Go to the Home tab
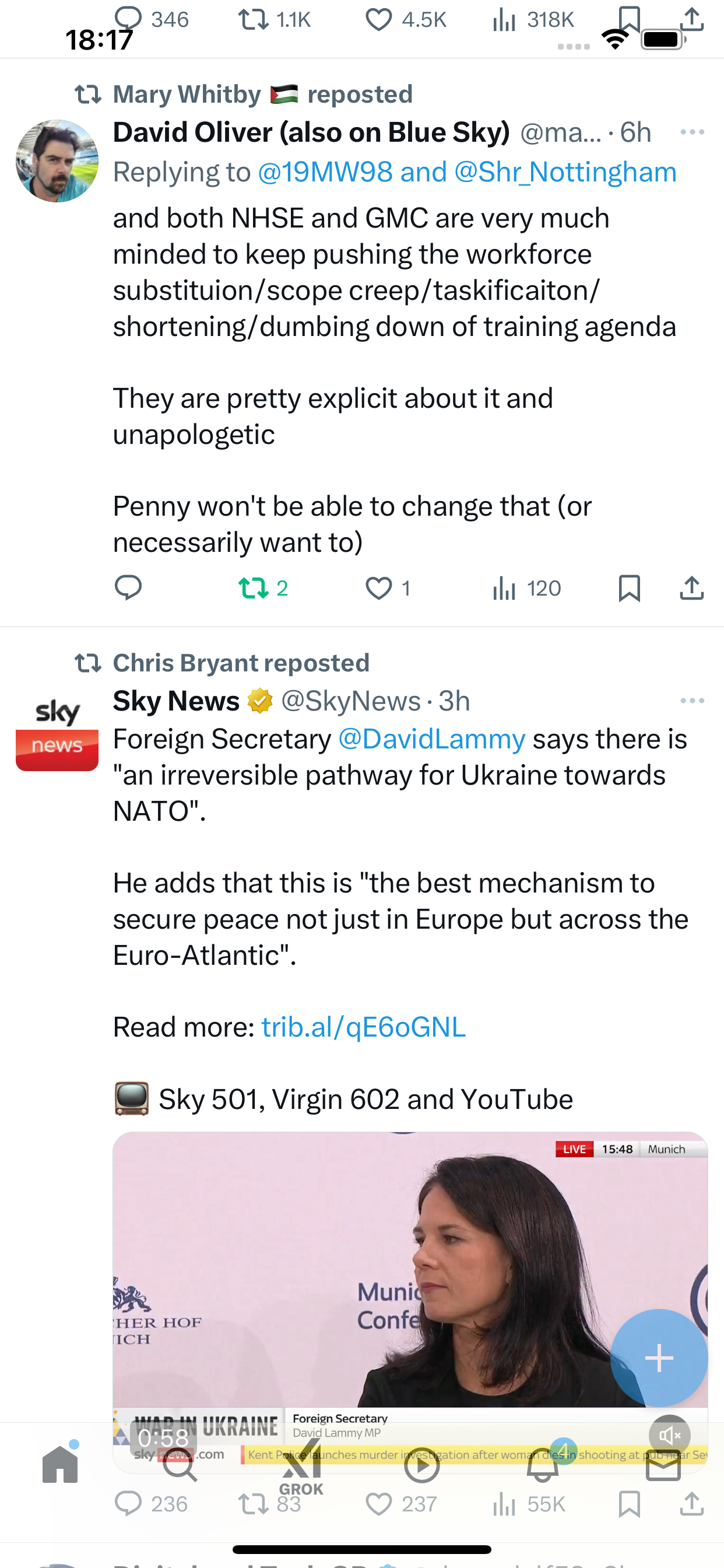Image resolution: width=724 pixels, height=1568 pixels. point(60,1465)
